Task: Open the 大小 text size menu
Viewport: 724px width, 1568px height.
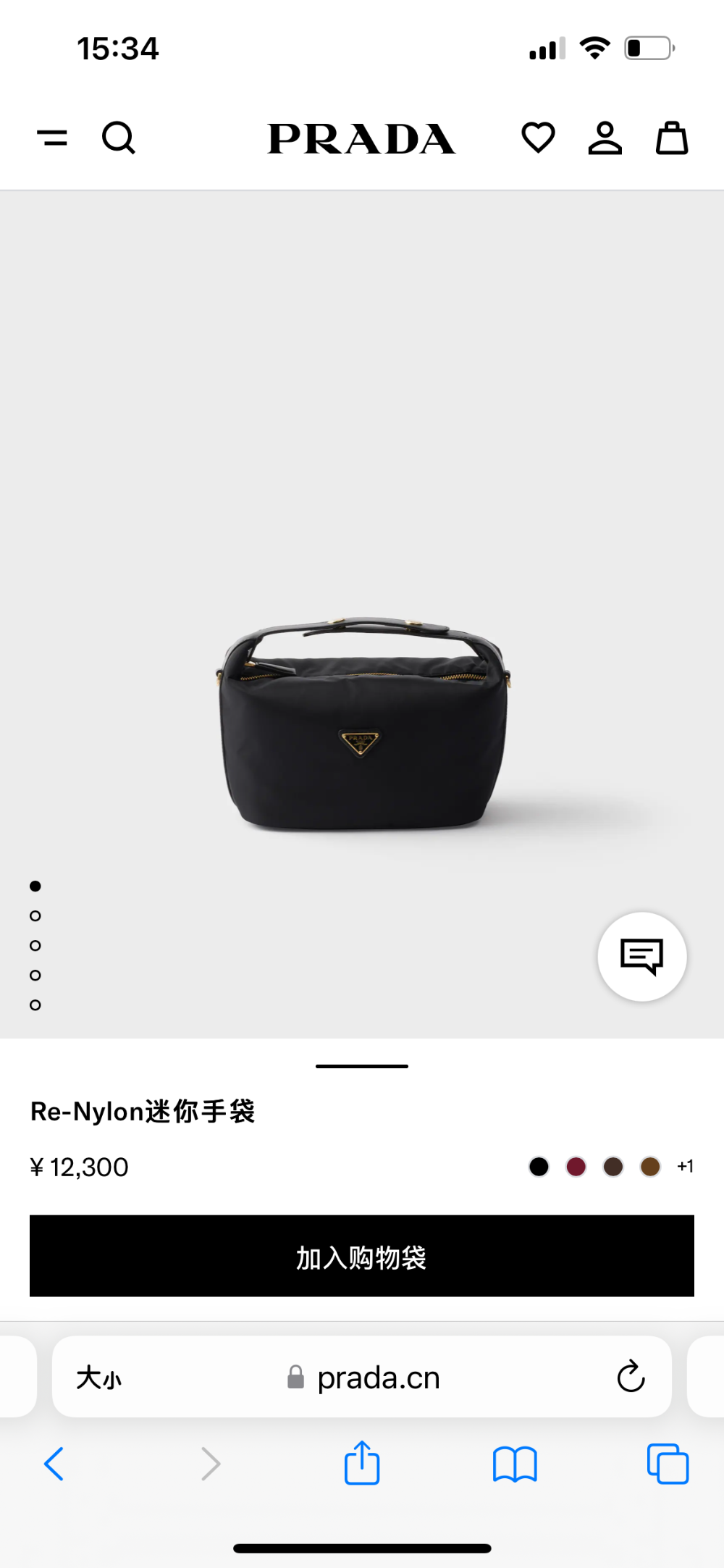Action: 99,1378
